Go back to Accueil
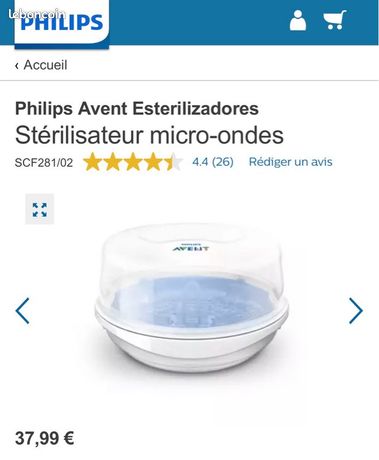The width and height of the screenshot is (379, 460). pos(41,65)
